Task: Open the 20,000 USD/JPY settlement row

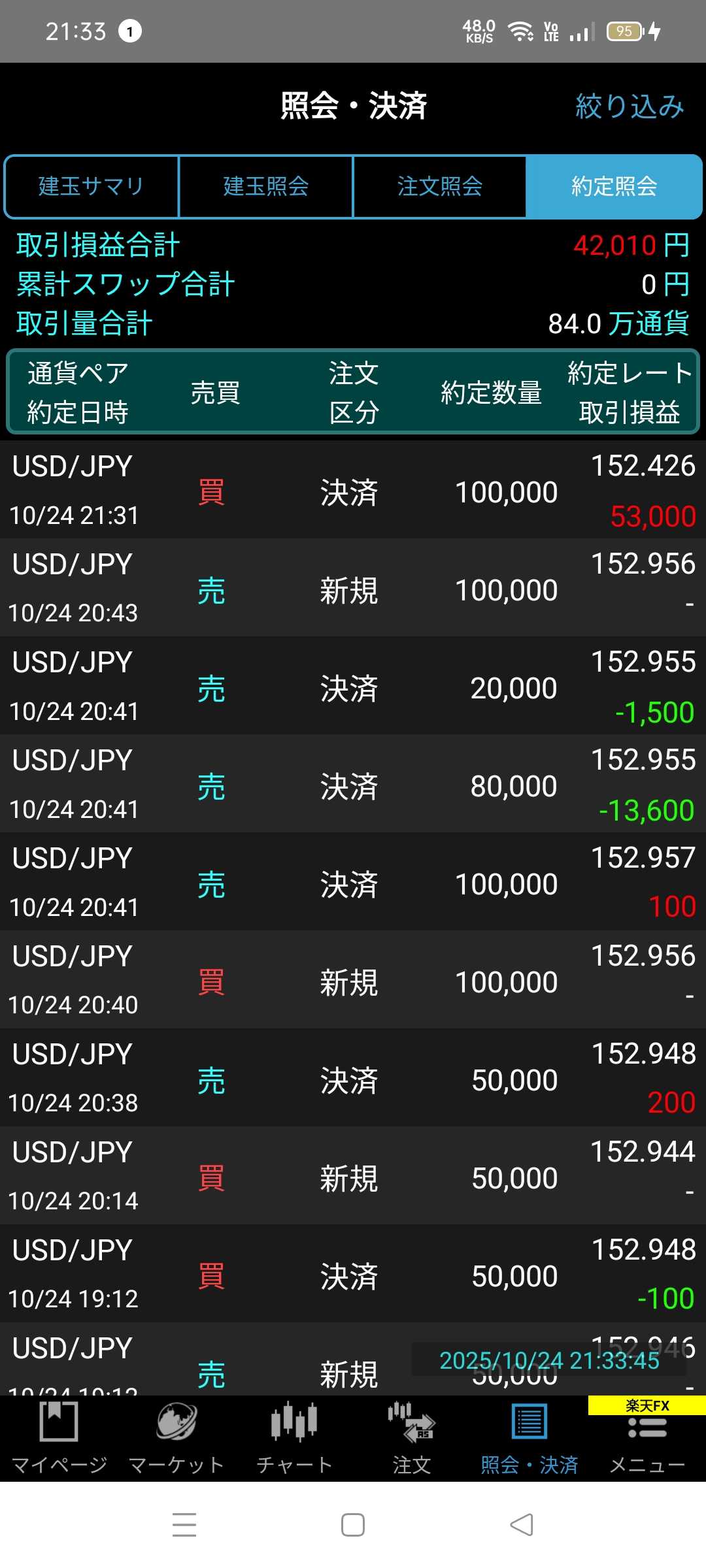Action: (353, 686)
